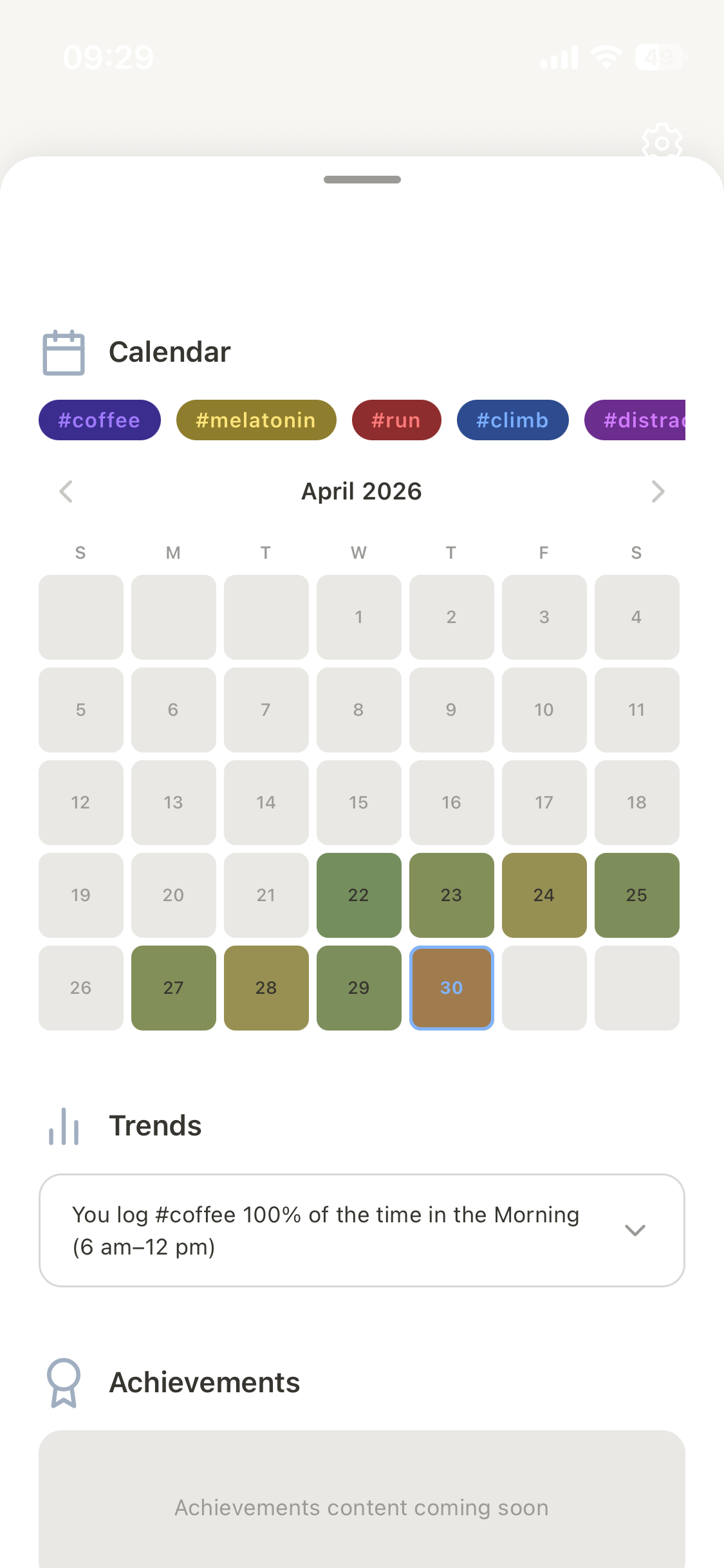This screenshot has height=1568, width=724.
Task: Expand the #coffee morning trend card
Action: point(635,1230)
